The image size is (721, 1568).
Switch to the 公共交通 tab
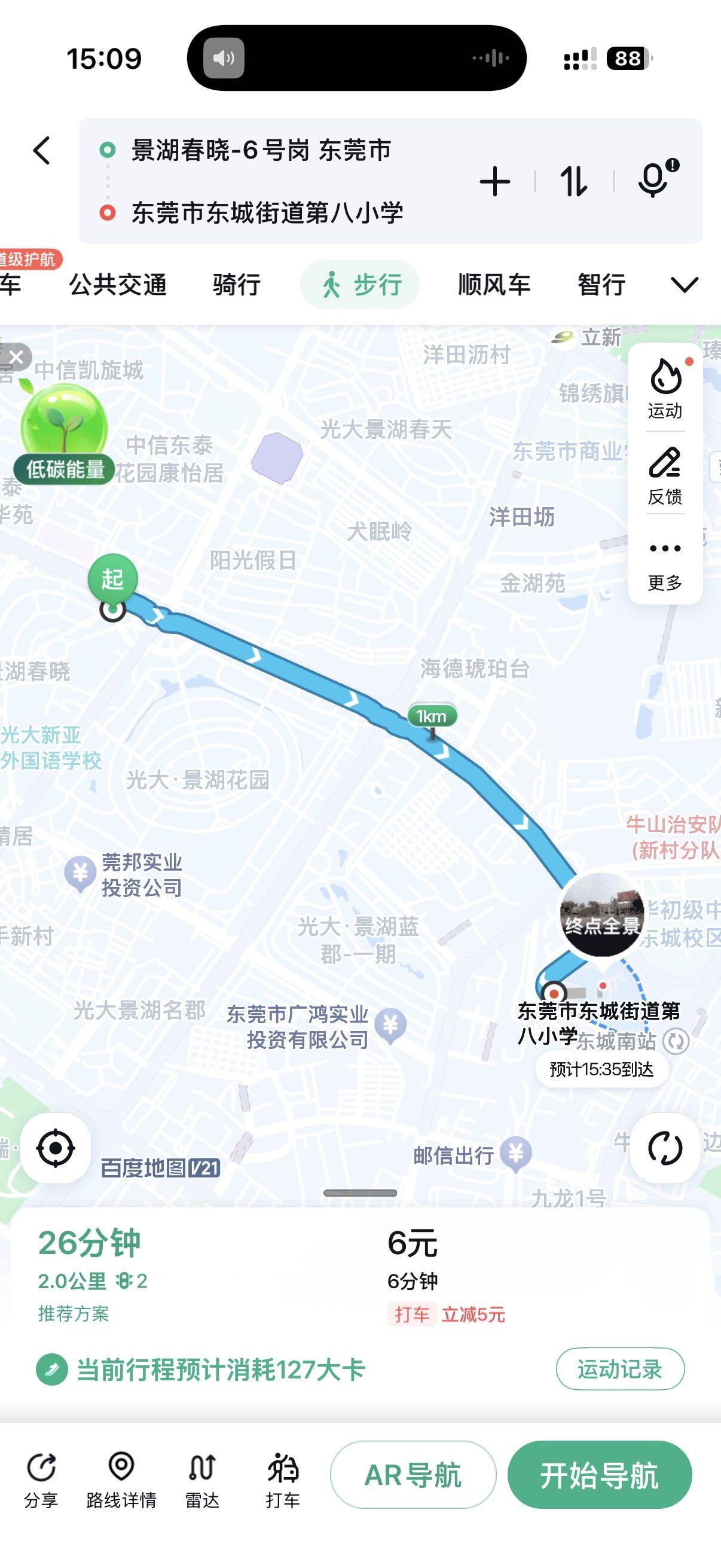click(x=117, y=284)
